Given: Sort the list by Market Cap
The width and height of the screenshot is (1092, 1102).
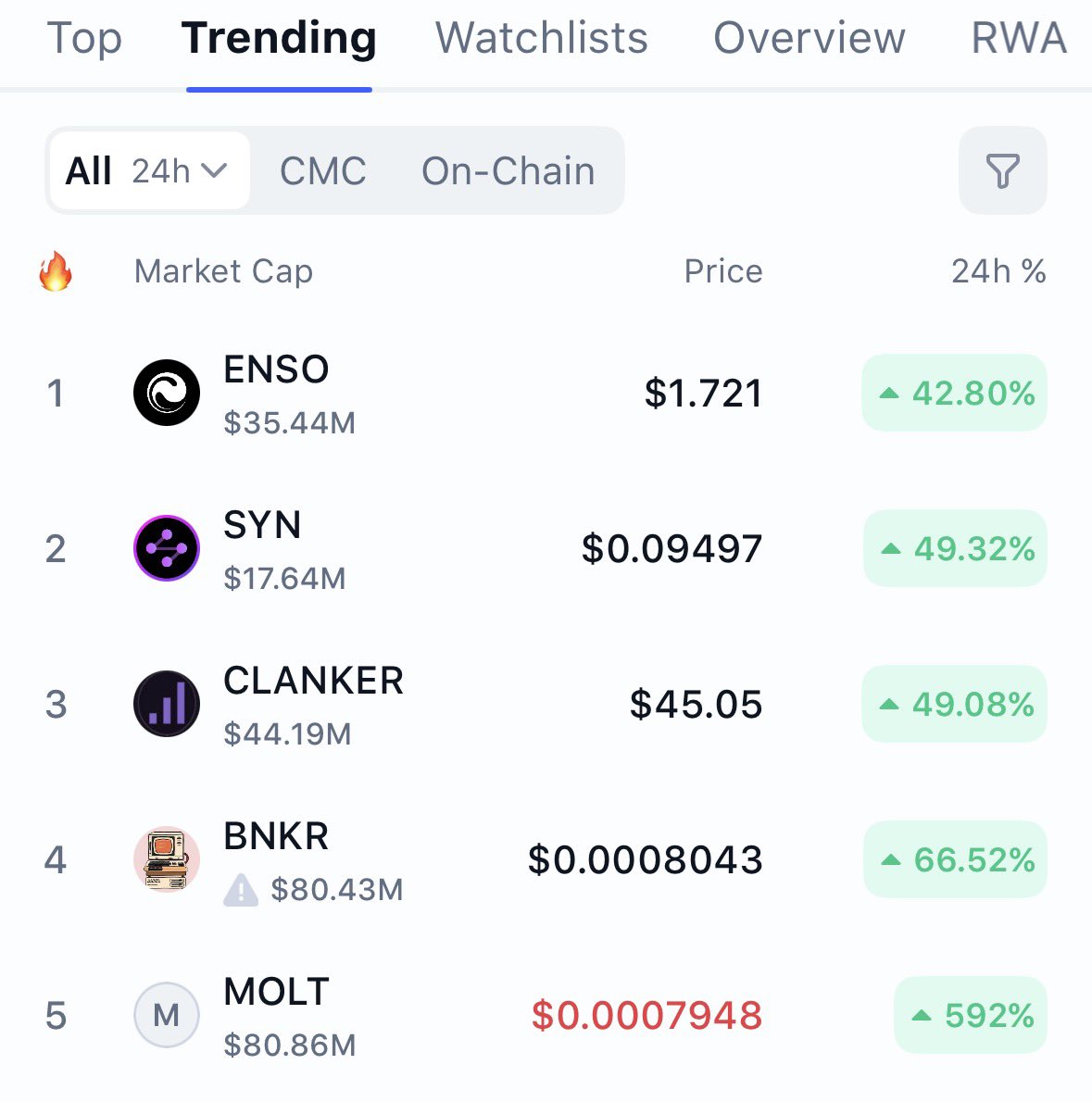Looking at the screenshot, I should click(x=223, y=271).
